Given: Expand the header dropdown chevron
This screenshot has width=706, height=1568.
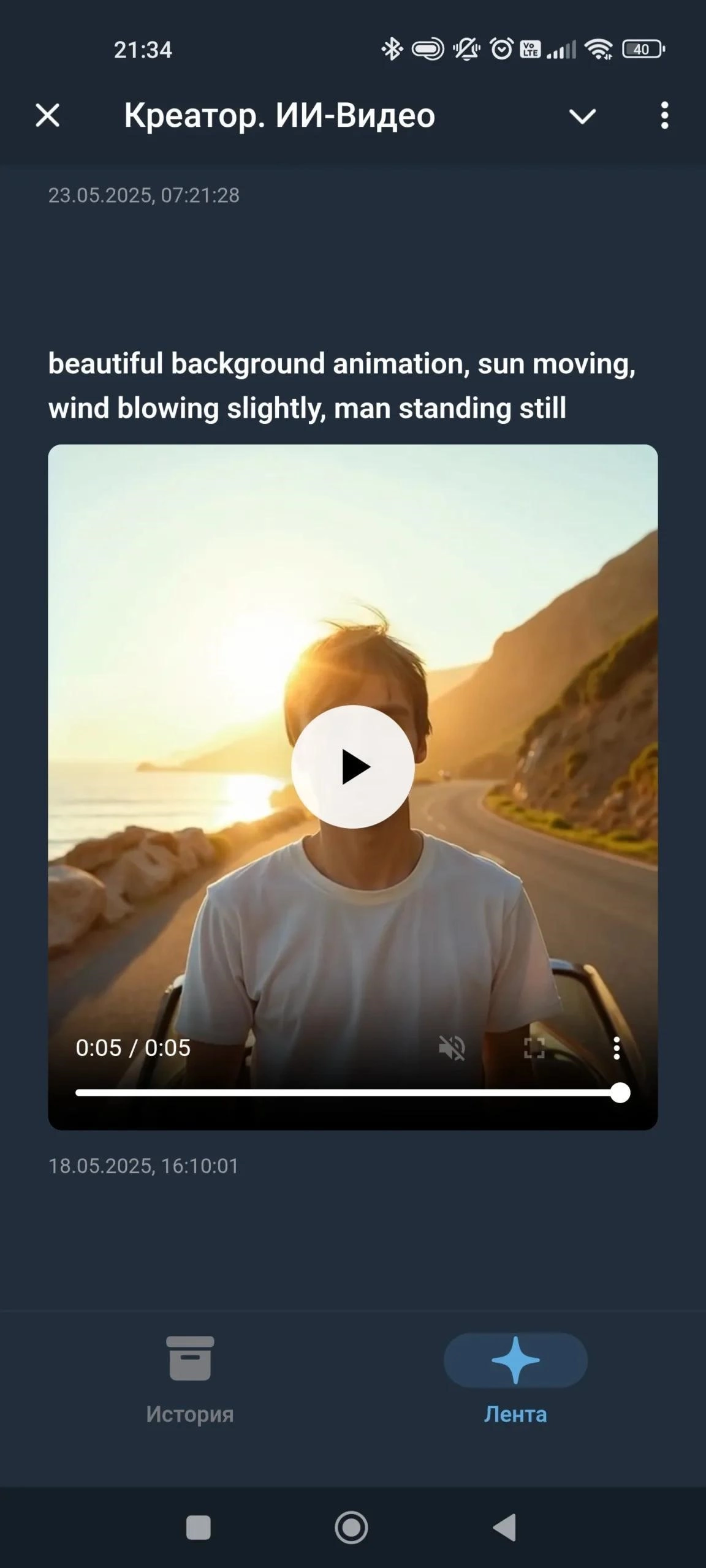Looking at the screenshot, I should click(582, 116).
